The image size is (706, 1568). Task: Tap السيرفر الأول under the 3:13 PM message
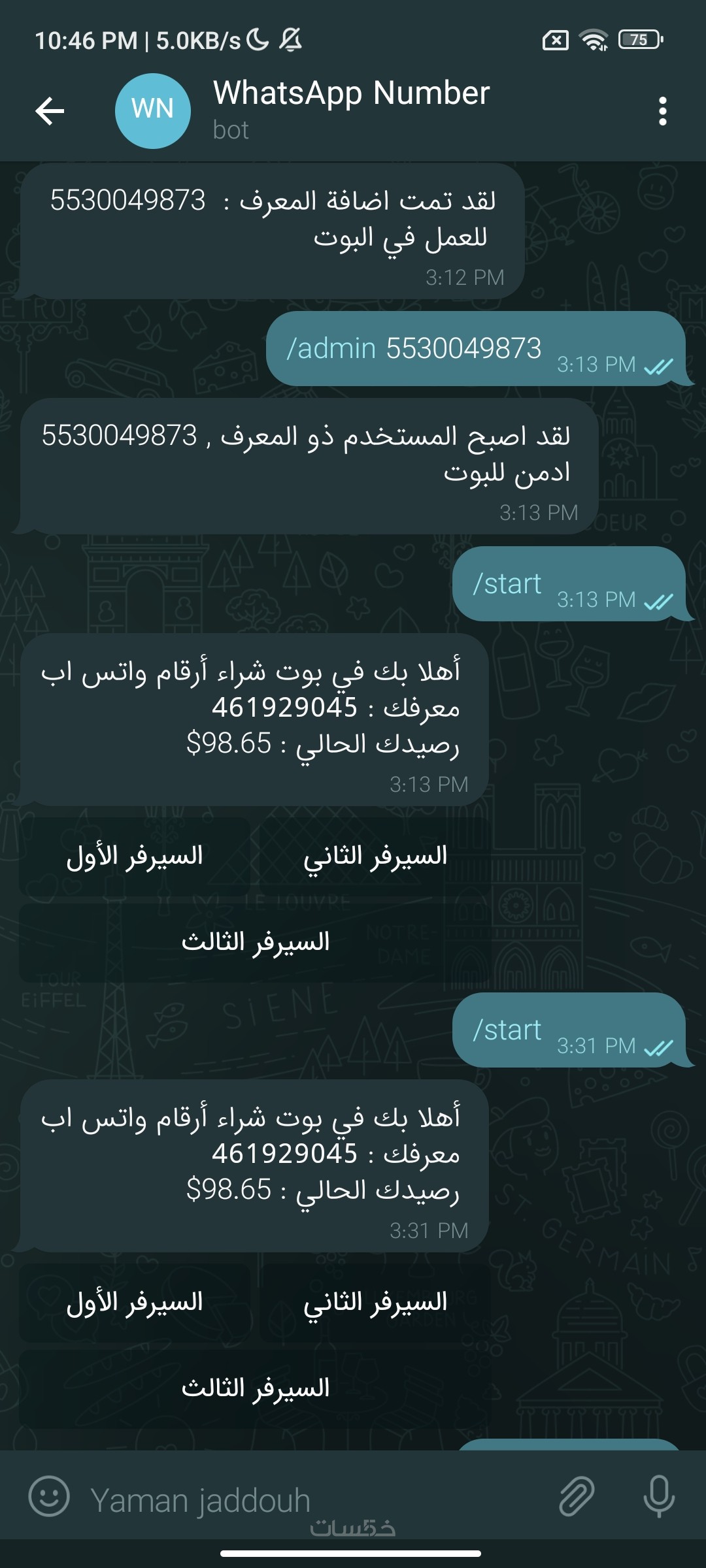click(135, 857)
